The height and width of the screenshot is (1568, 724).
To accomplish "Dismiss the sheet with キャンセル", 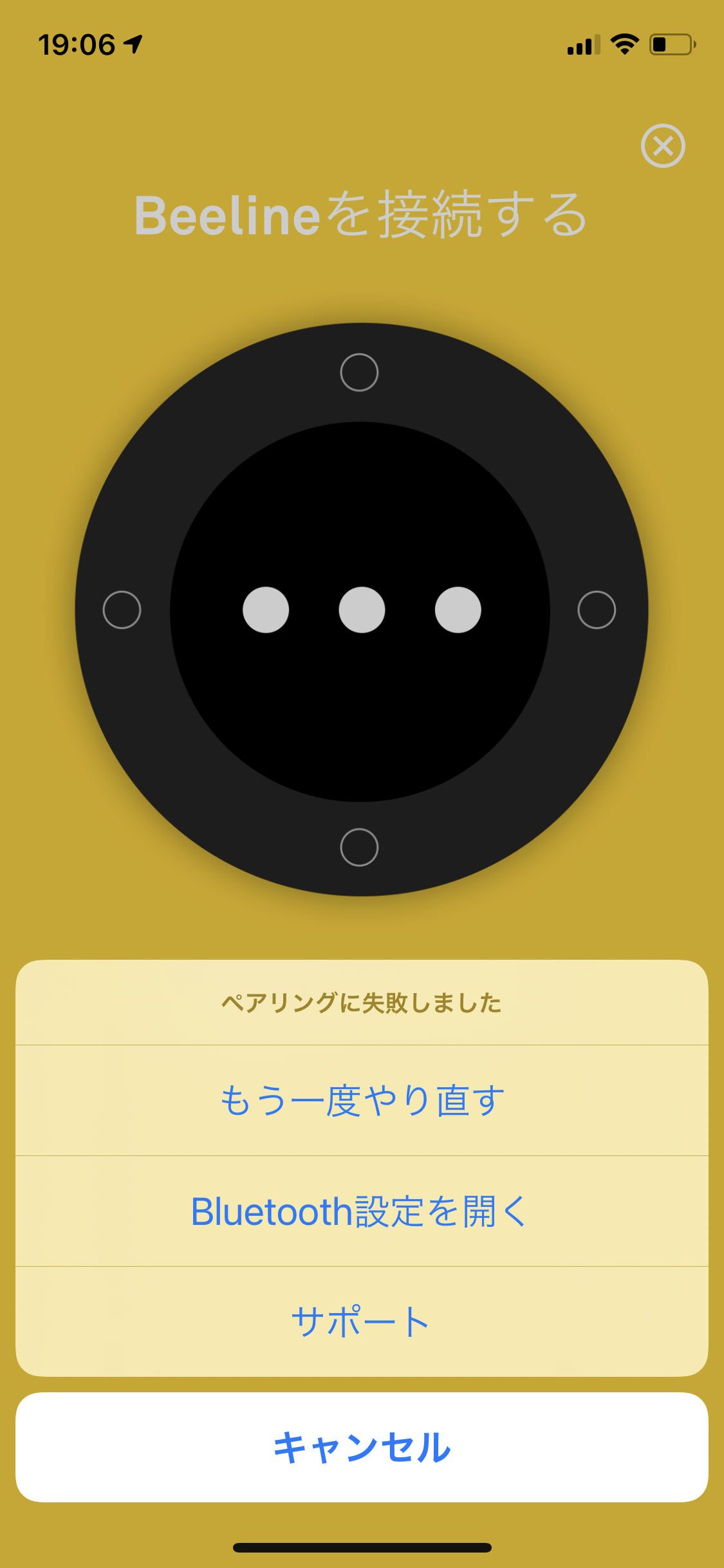I will point(362,1447).
